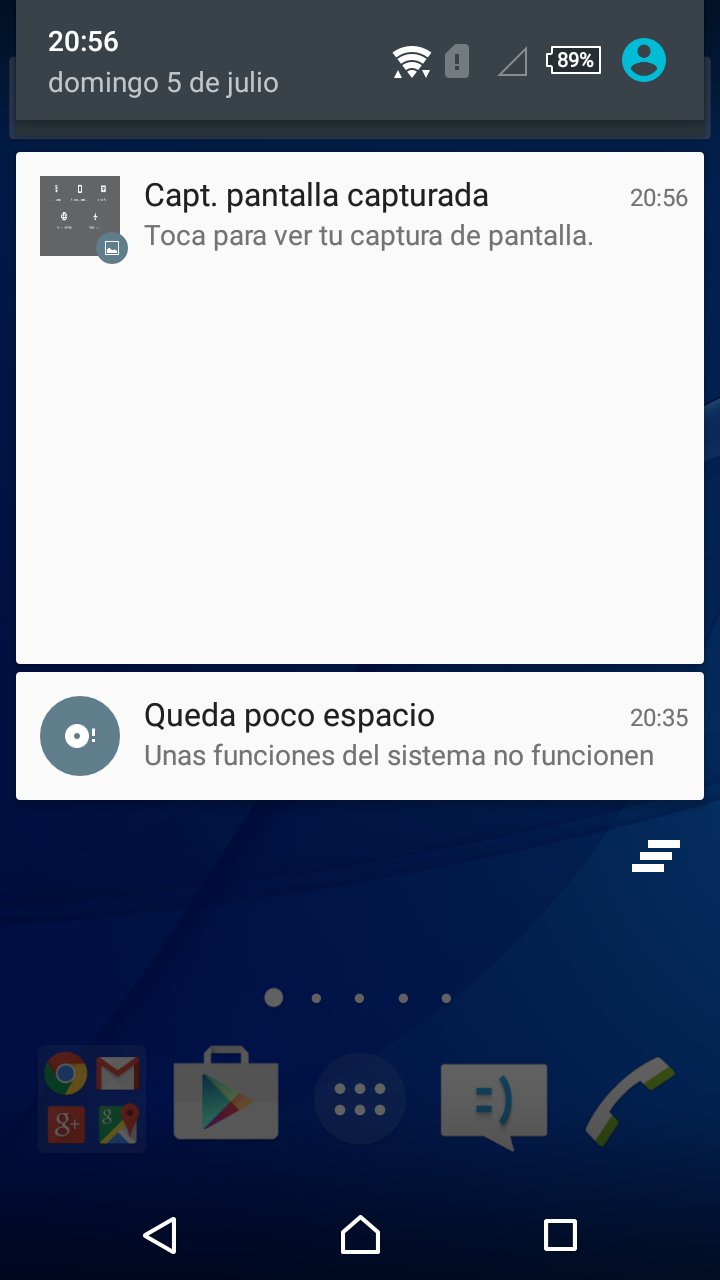
Task: Launch the Play Store
Action: pyautogui.click(x=225, y=1096)
